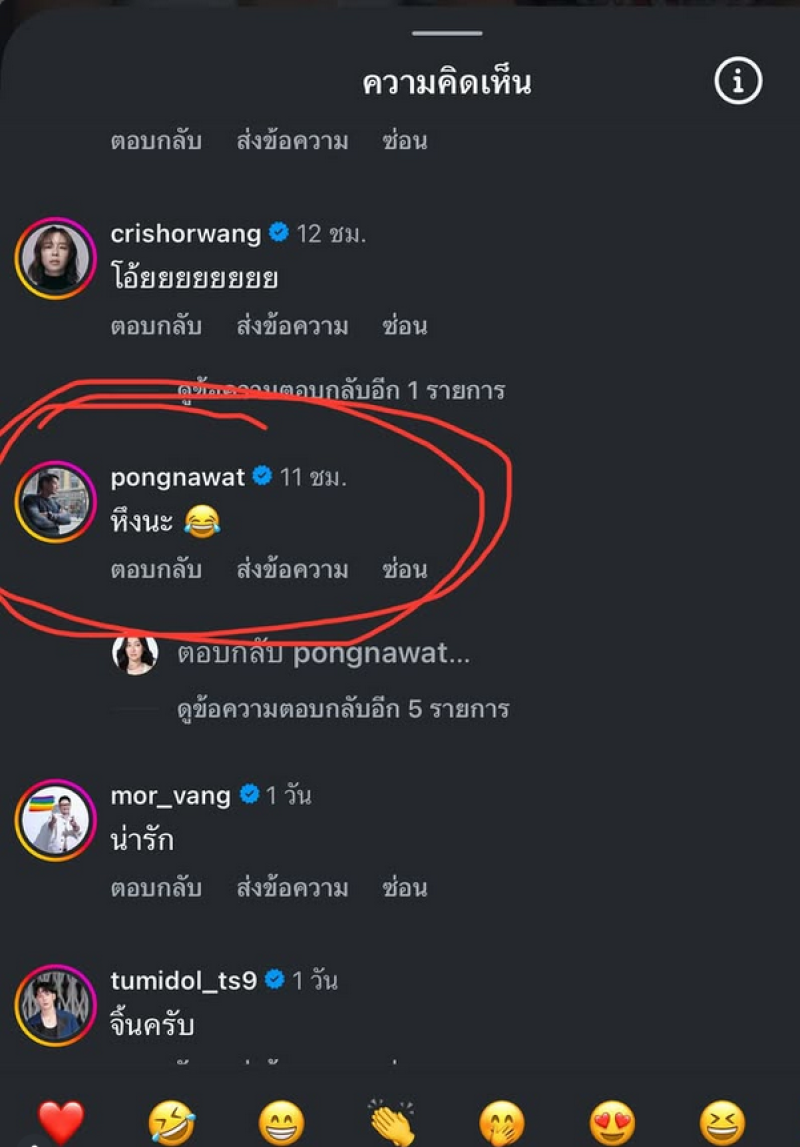Add the clapping hands emoji
This screenshot has height=1147, width=800.
(392, 1122)
